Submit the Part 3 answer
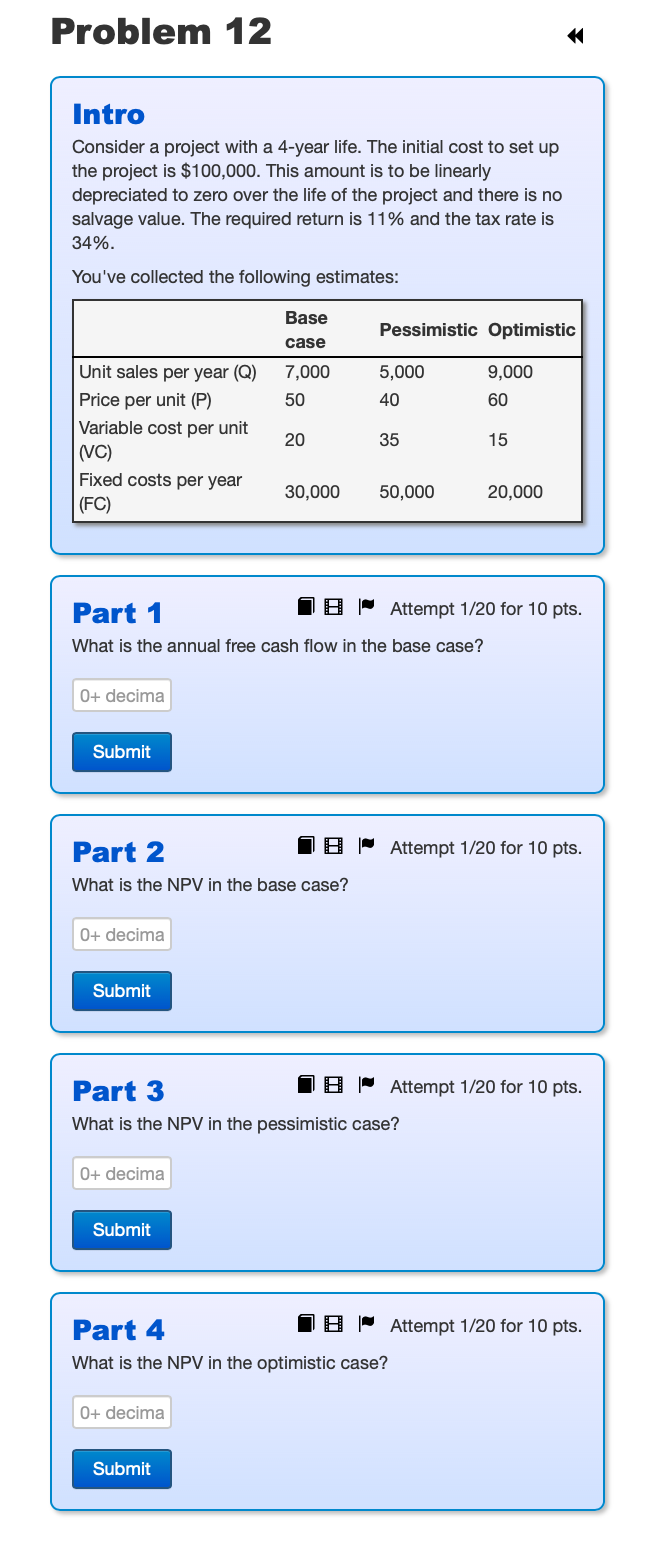The image size is (656, 1550). (122, 1230)
